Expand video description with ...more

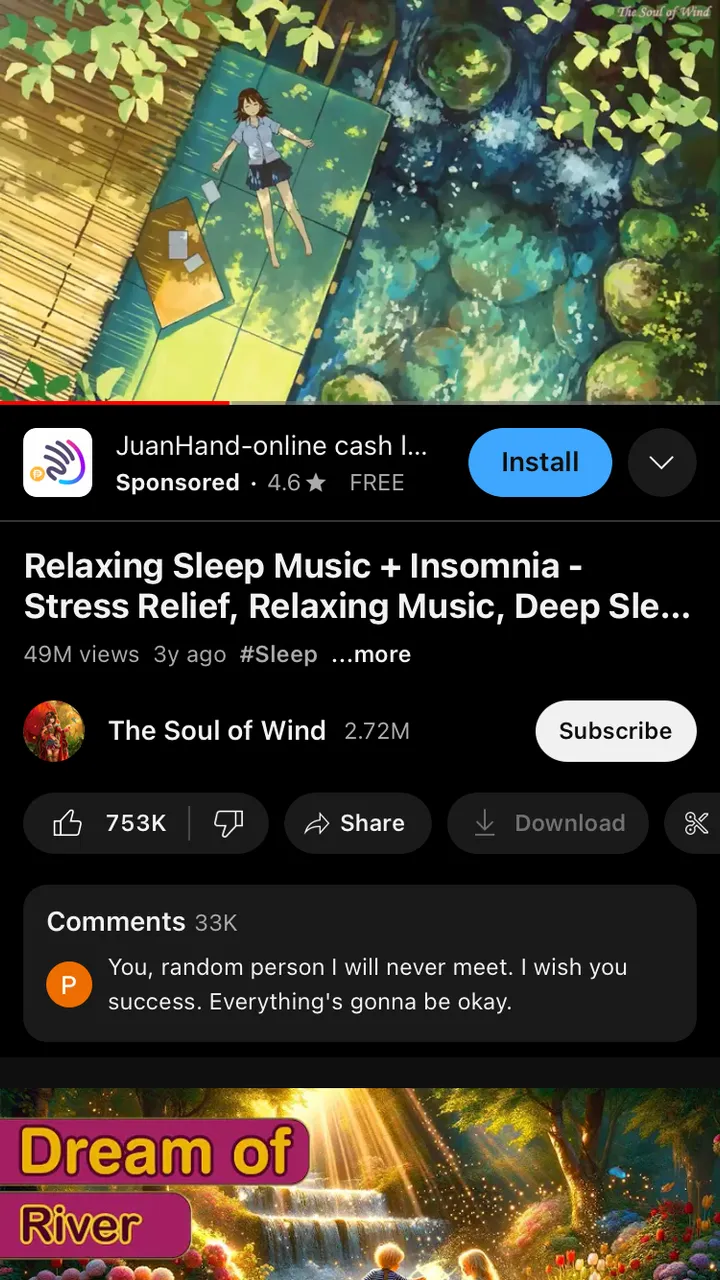click(x=371, y=654)
